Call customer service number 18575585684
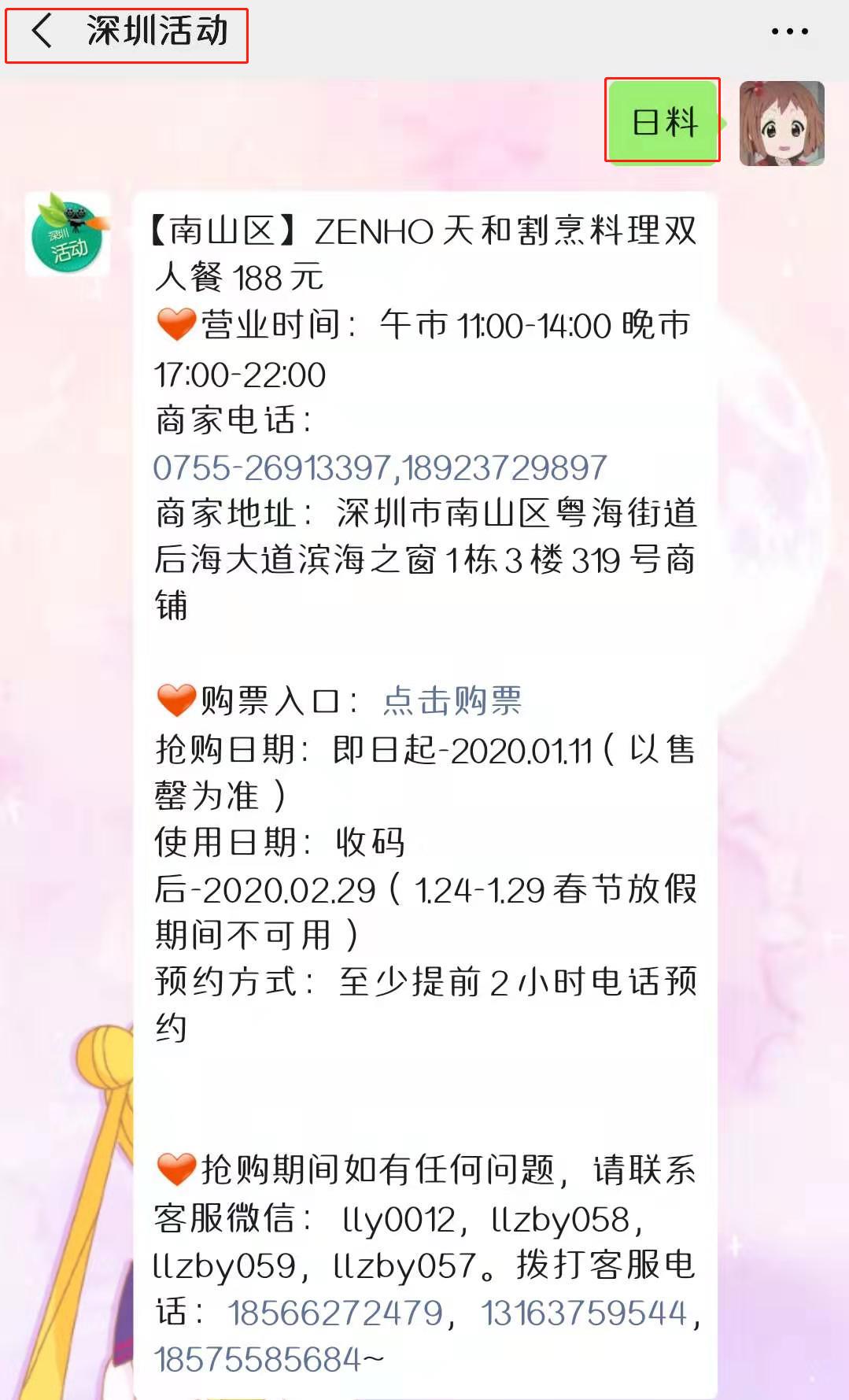This screenshot has width=849, height=1400. click(257, 1359)
